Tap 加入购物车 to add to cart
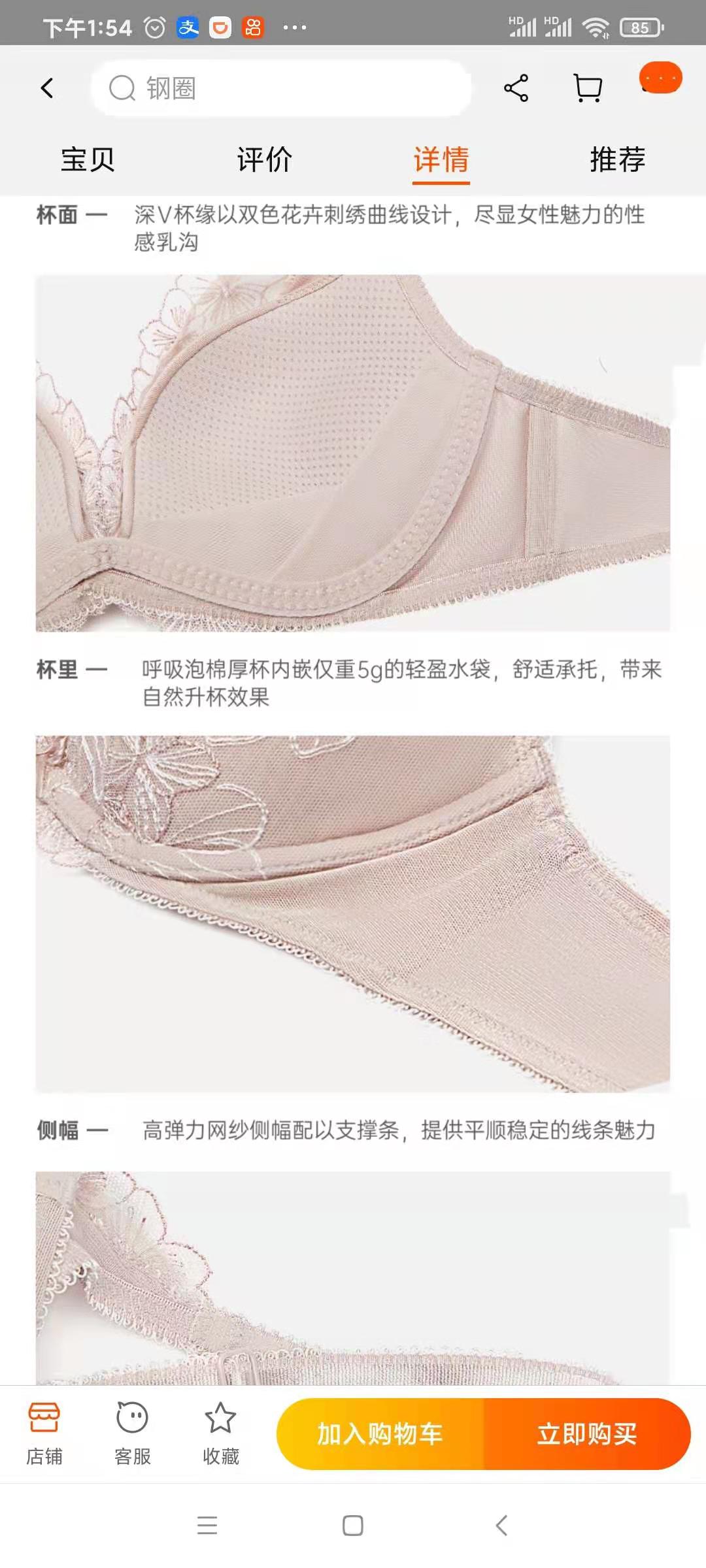Image resolution: width=706 pixels, height=1568 pixels. point(380,1433)
